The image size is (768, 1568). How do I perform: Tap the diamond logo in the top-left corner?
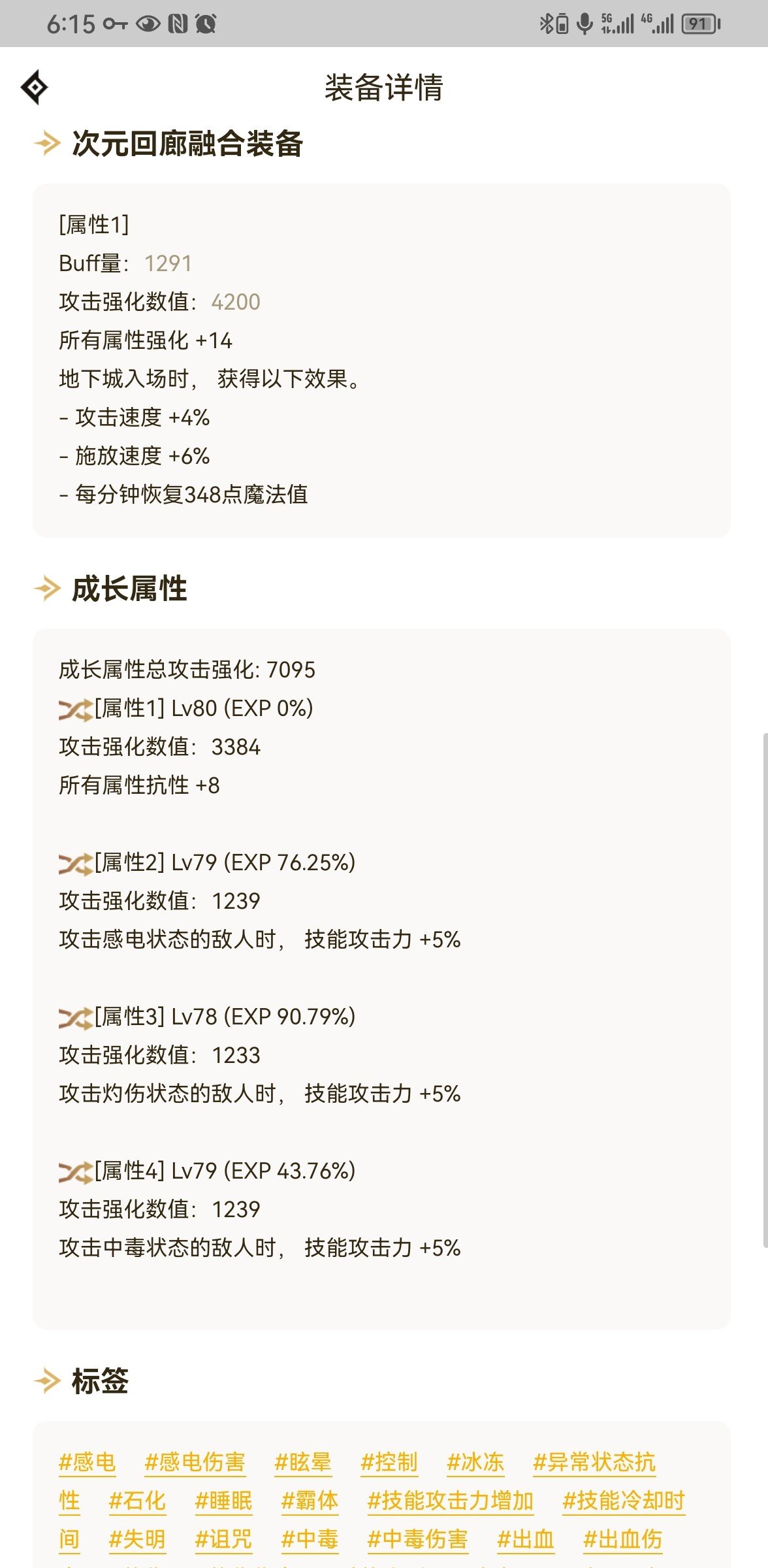point(37,86)
